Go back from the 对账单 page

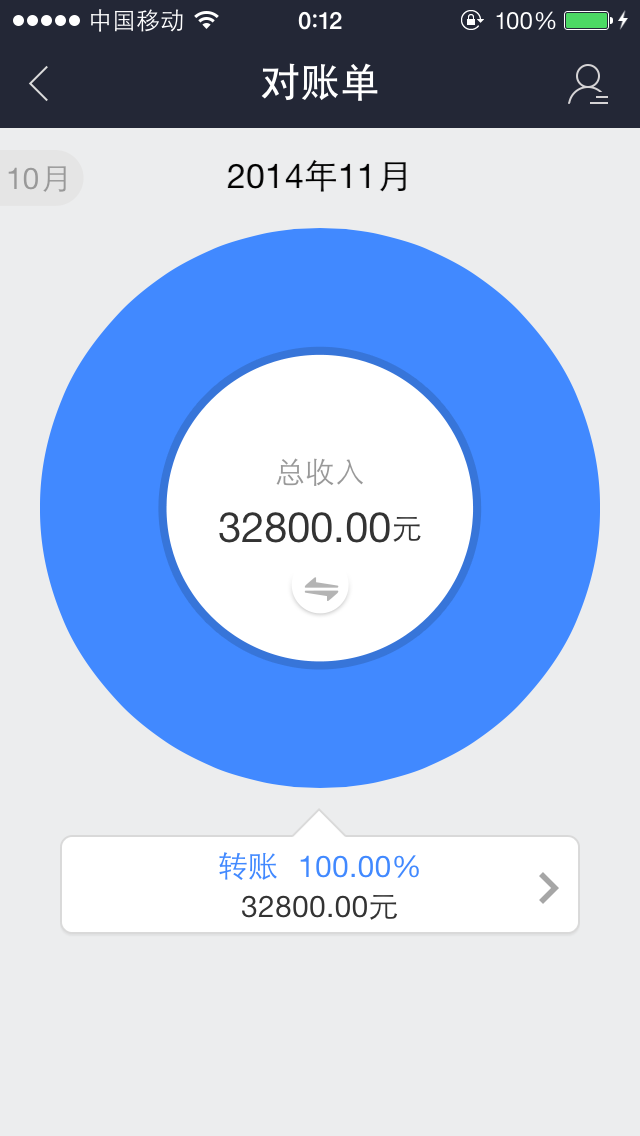tap(39, 84)
